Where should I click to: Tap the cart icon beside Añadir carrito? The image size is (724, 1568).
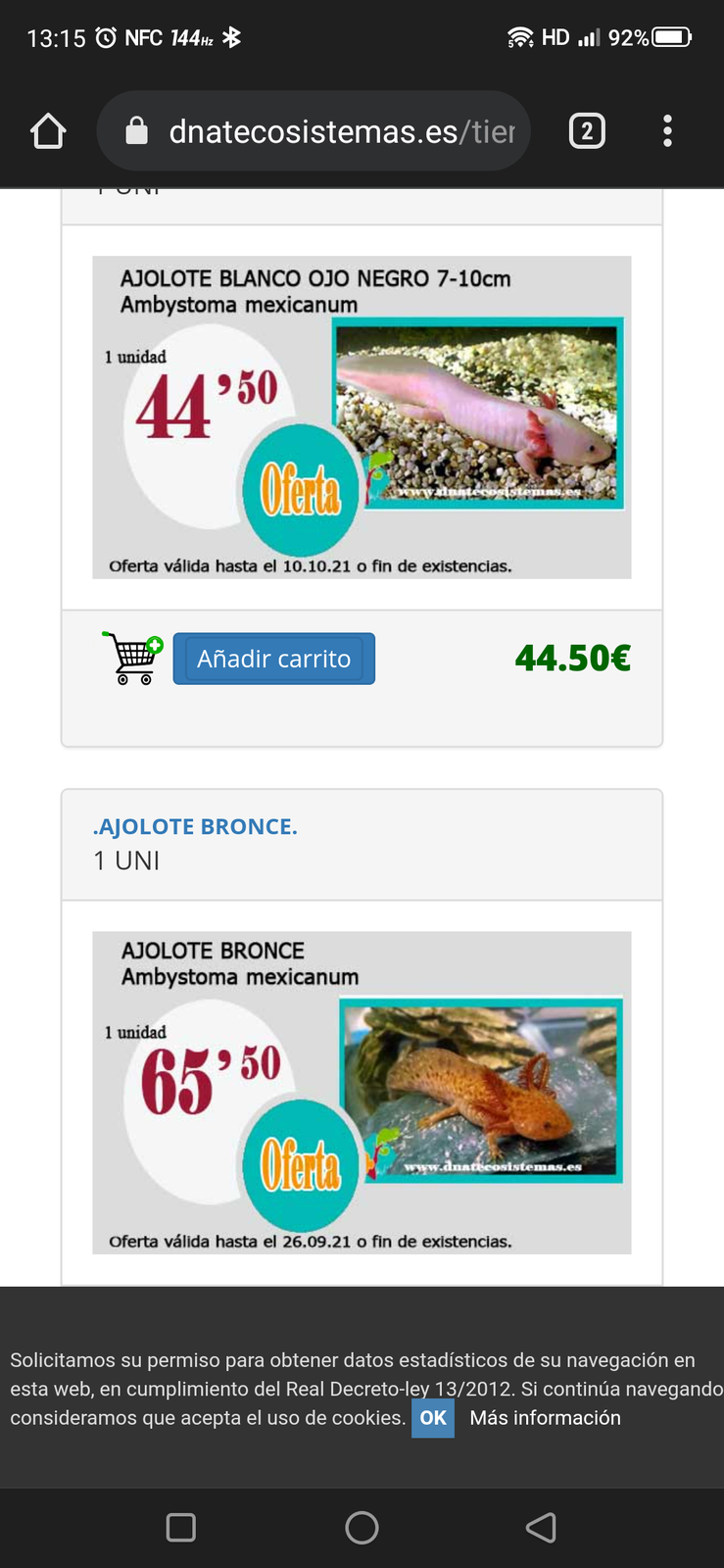click(133, 658)
